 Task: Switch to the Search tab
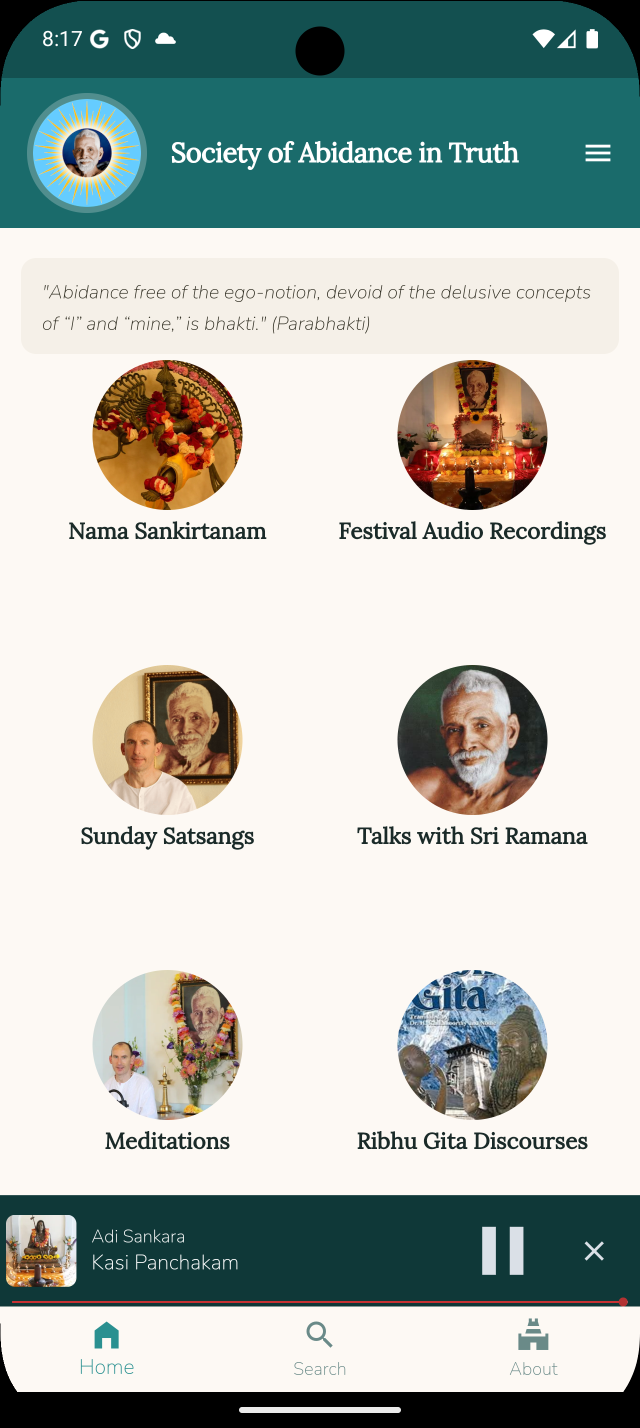click(x=320, y=1348)
